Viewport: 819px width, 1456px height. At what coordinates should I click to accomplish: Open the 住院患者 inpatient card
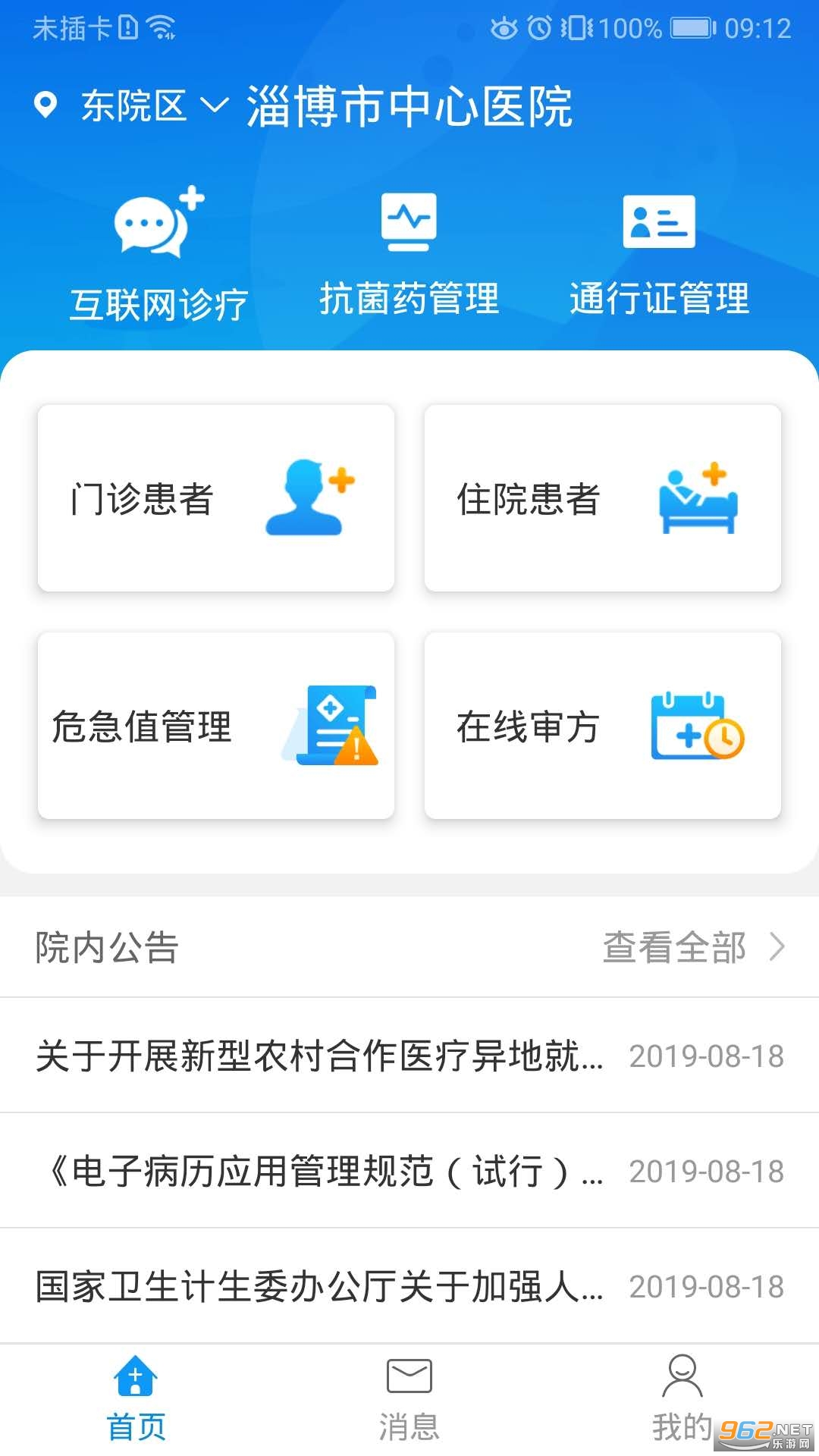(603, 498)
